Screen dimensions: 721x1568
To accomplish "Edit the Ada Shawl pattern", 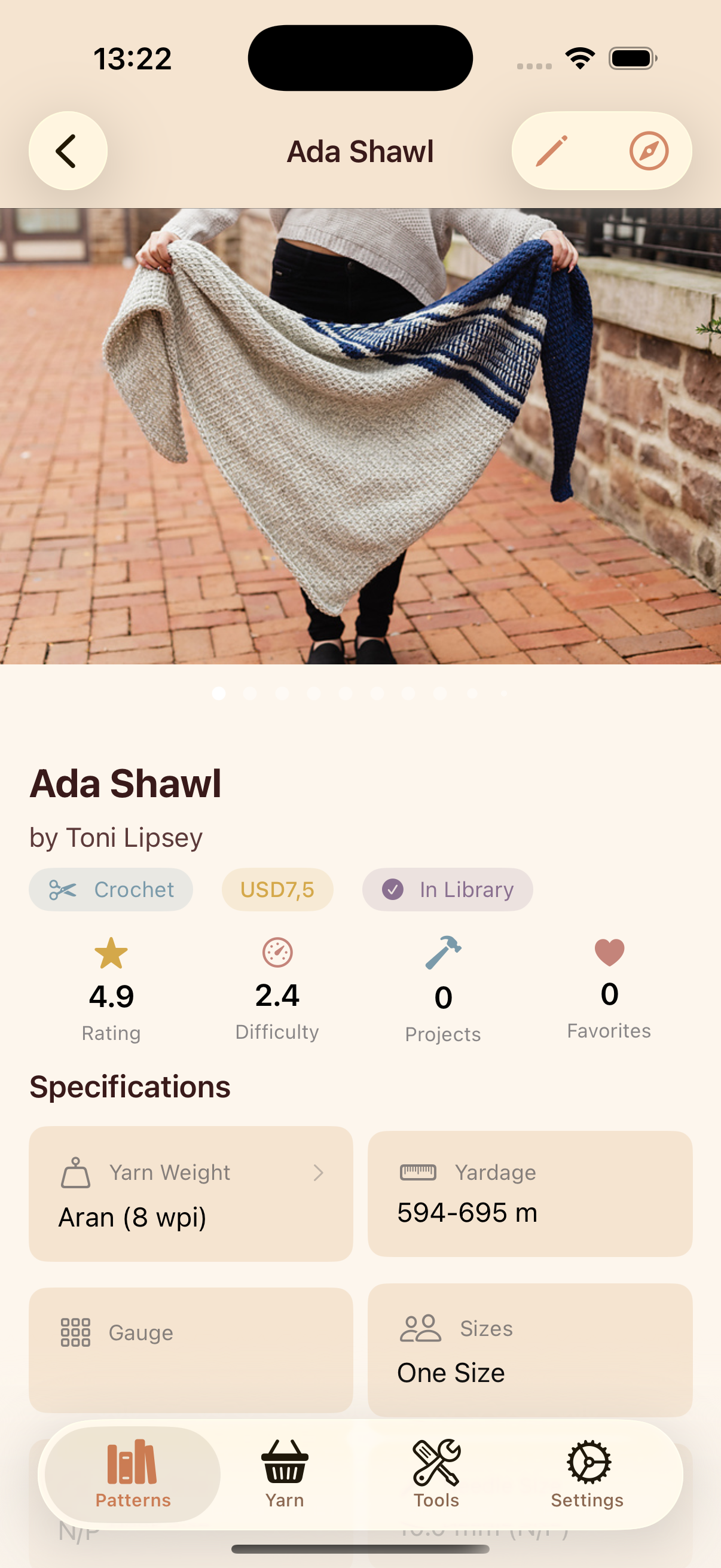I will click(x=552, y=151).
